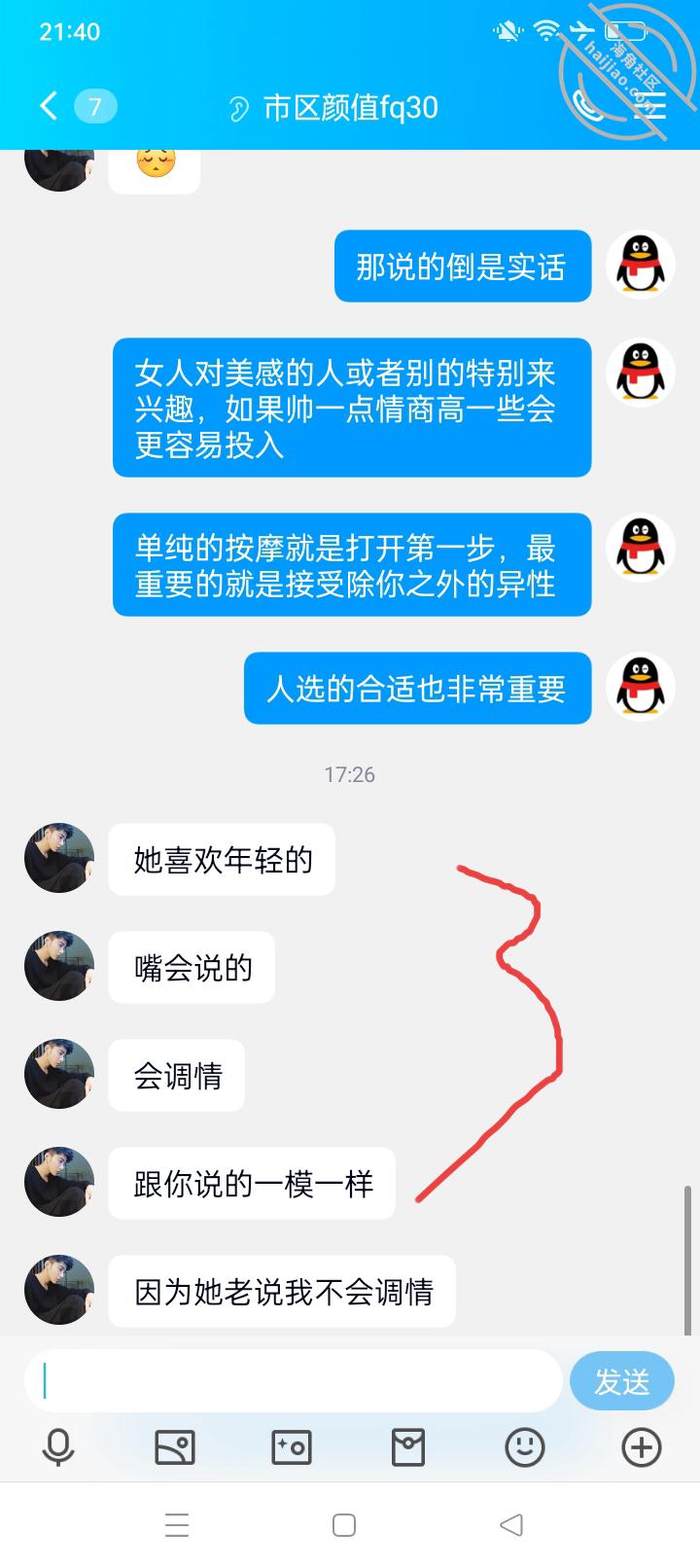700x1568 pixels.
Task: Record a voice message with microphone
Action: 58,1447
